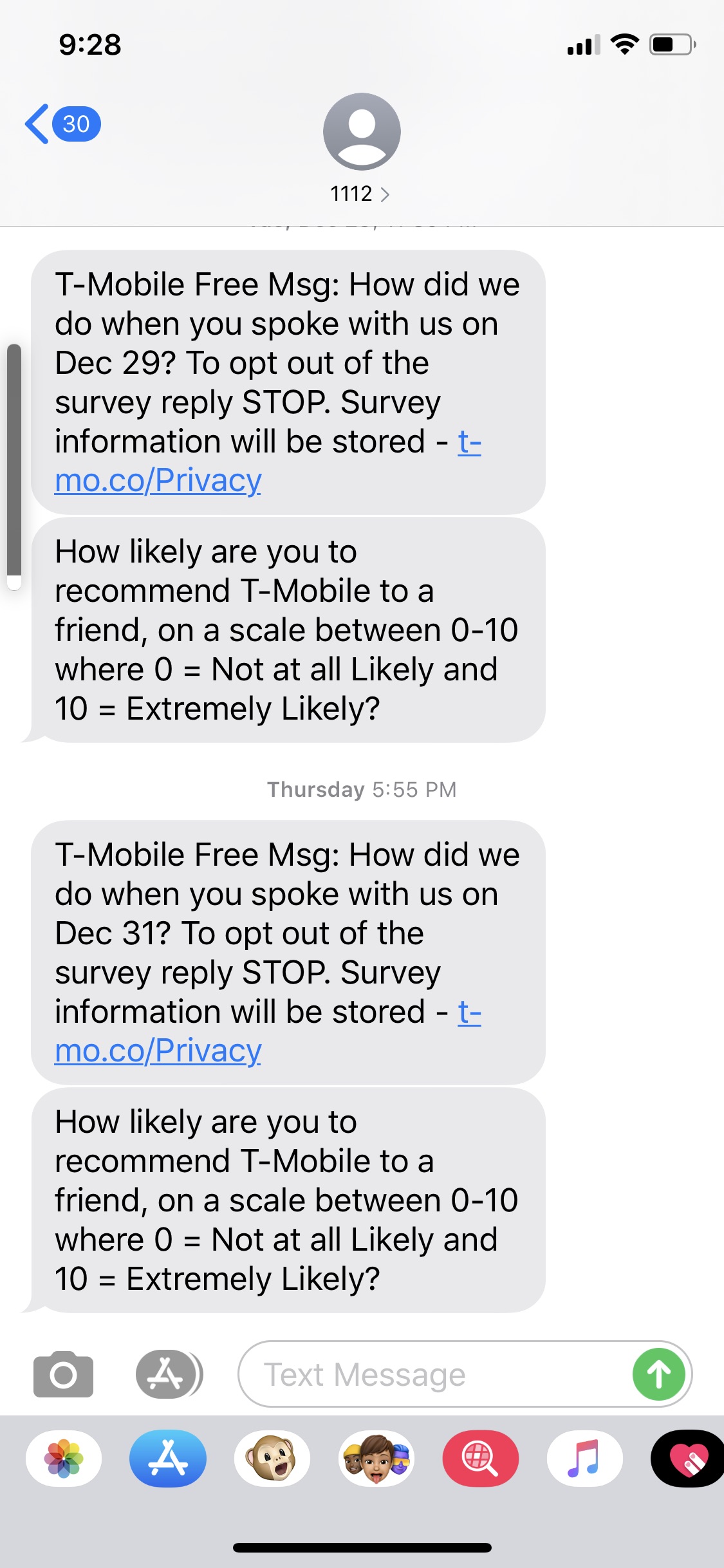
Task: Go back to the messages list
Action: tap(61, 124)
